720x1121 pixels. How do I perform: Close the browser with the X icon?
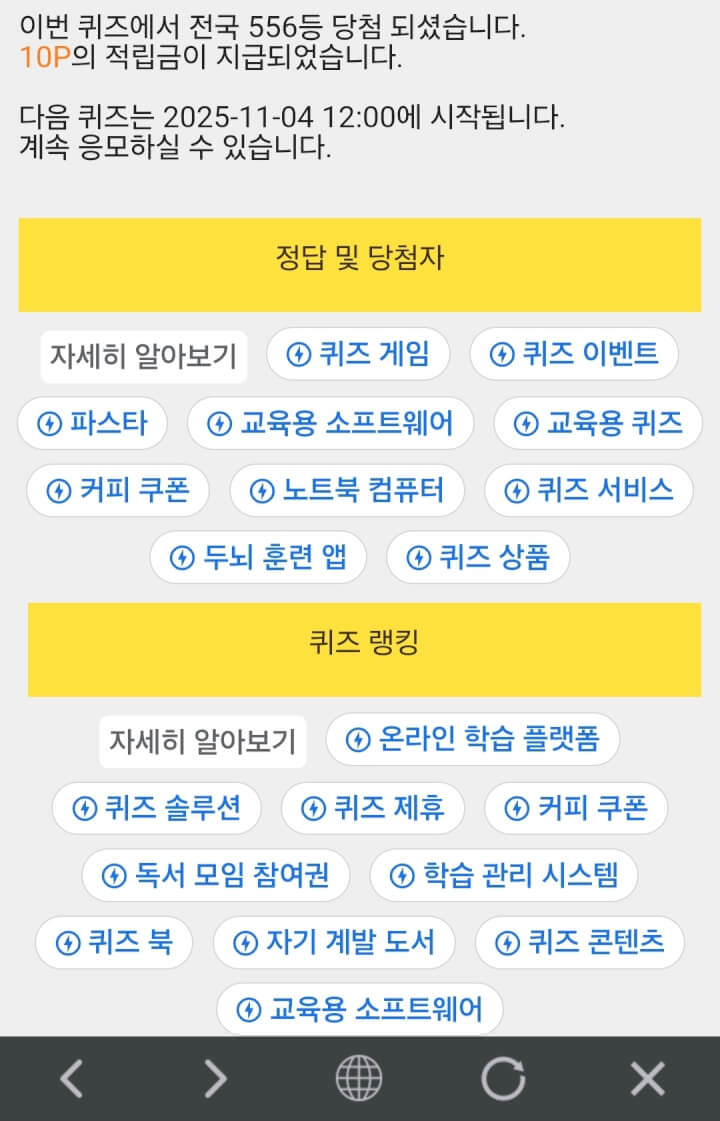pyautogui.click(x=647, y=1079)
